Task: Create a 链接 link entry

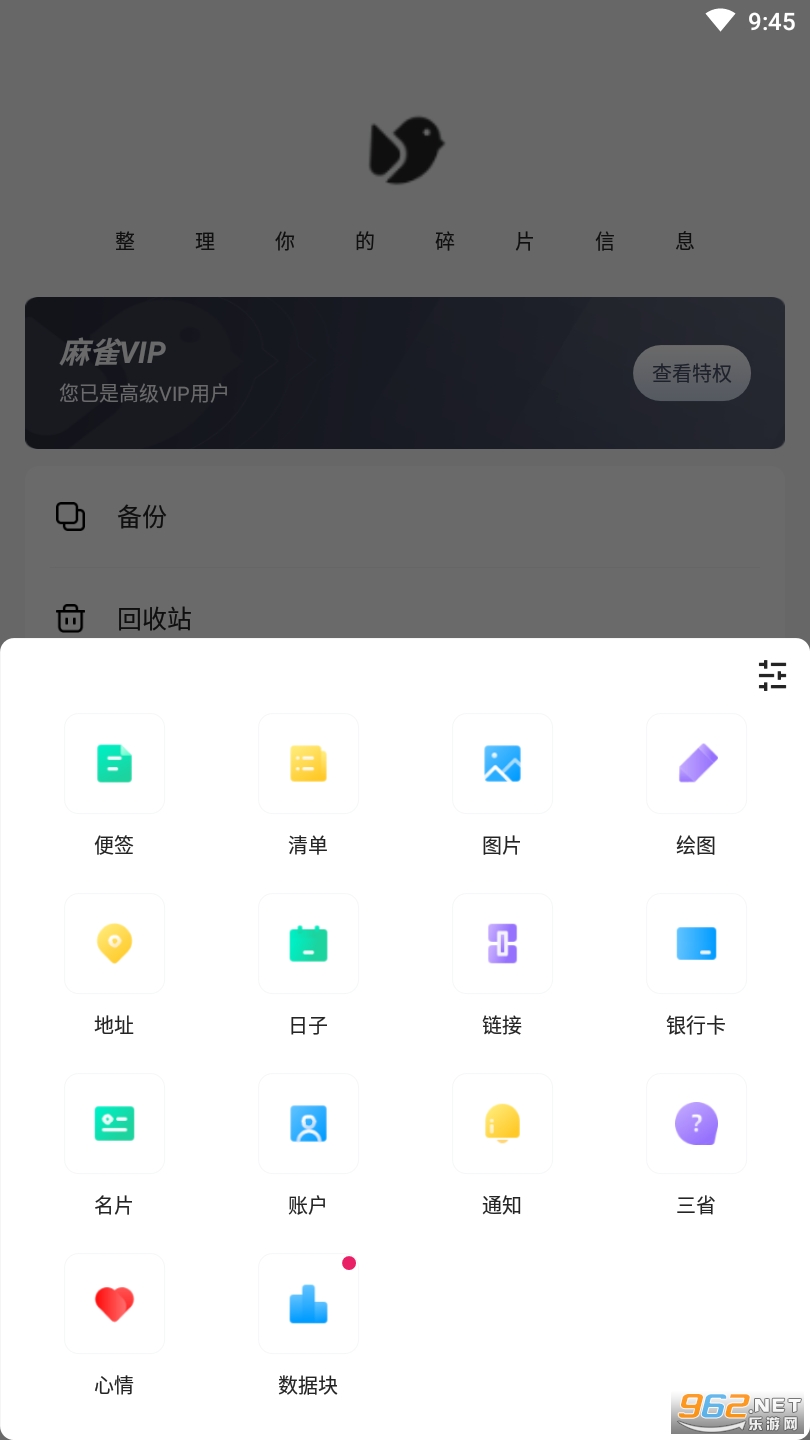Action: click(502, 943)
